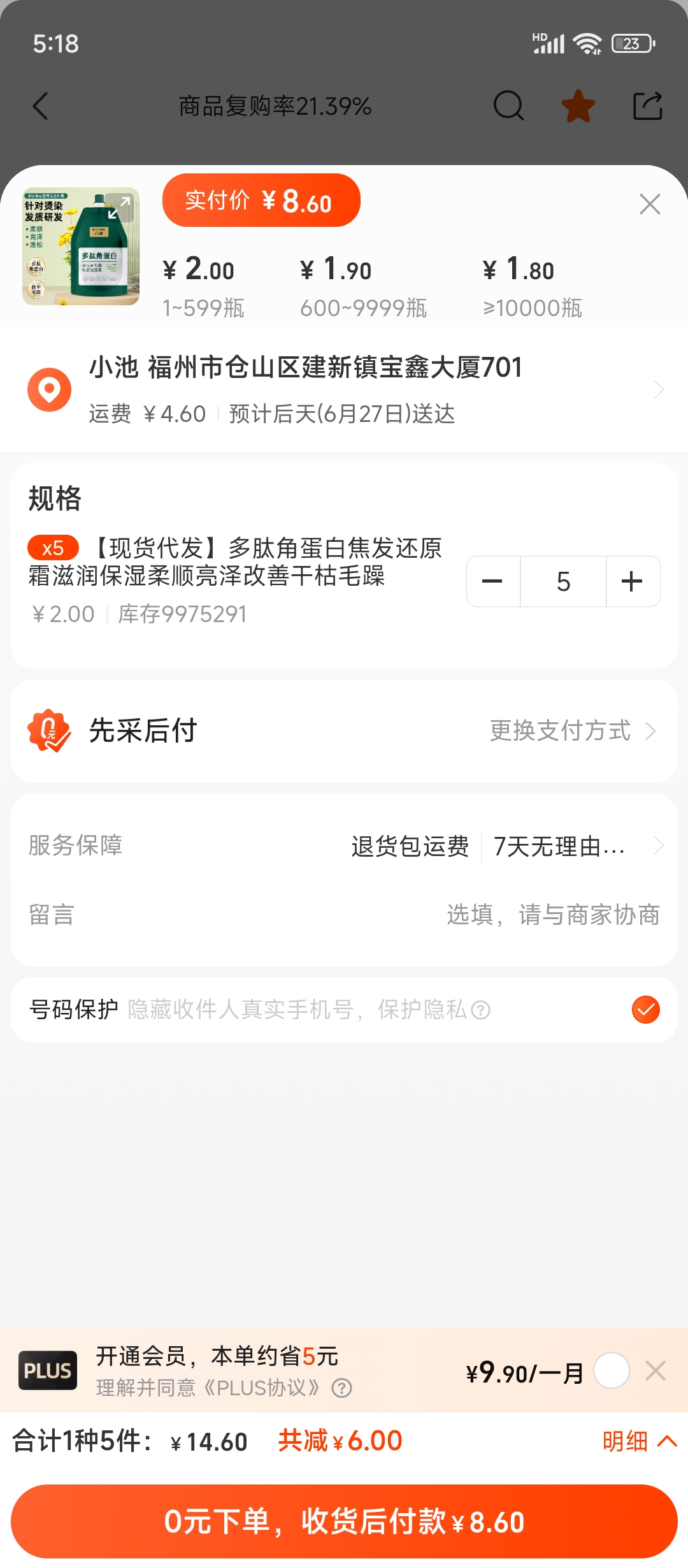The width and height of the screenshot is (688, 1568).
Task: Close the order sheet
Action: pyautogui.click(x=649, y=204)
